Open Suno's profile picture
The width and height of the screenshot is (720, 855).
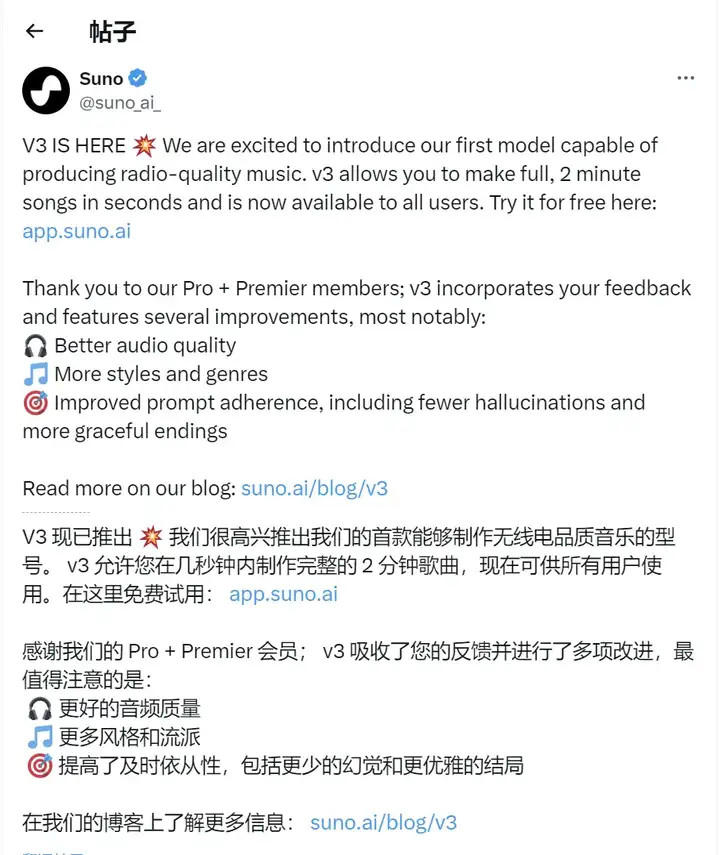(x=46, y=90)
